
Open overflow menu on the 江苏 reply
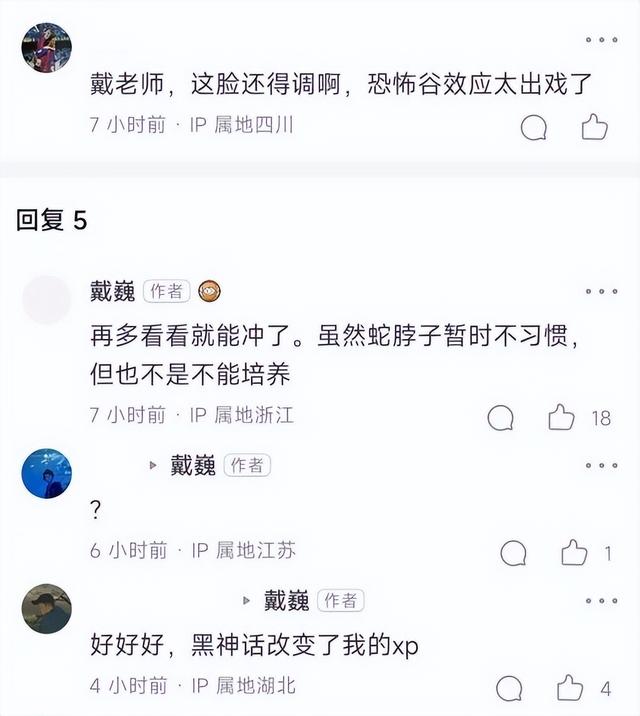601,466
